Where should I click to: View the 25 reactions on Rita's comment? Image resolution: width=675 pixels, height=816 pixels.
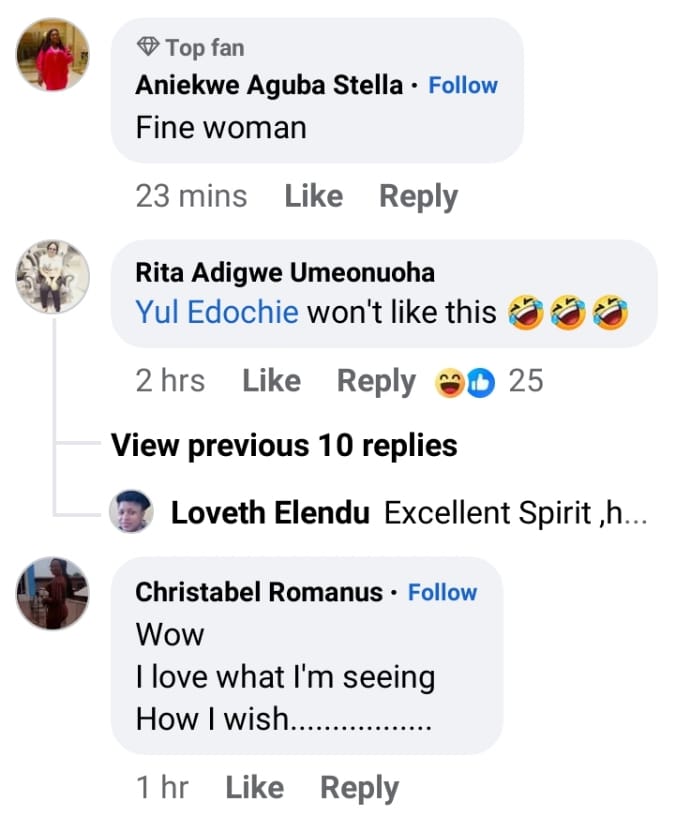coord(489,381)
